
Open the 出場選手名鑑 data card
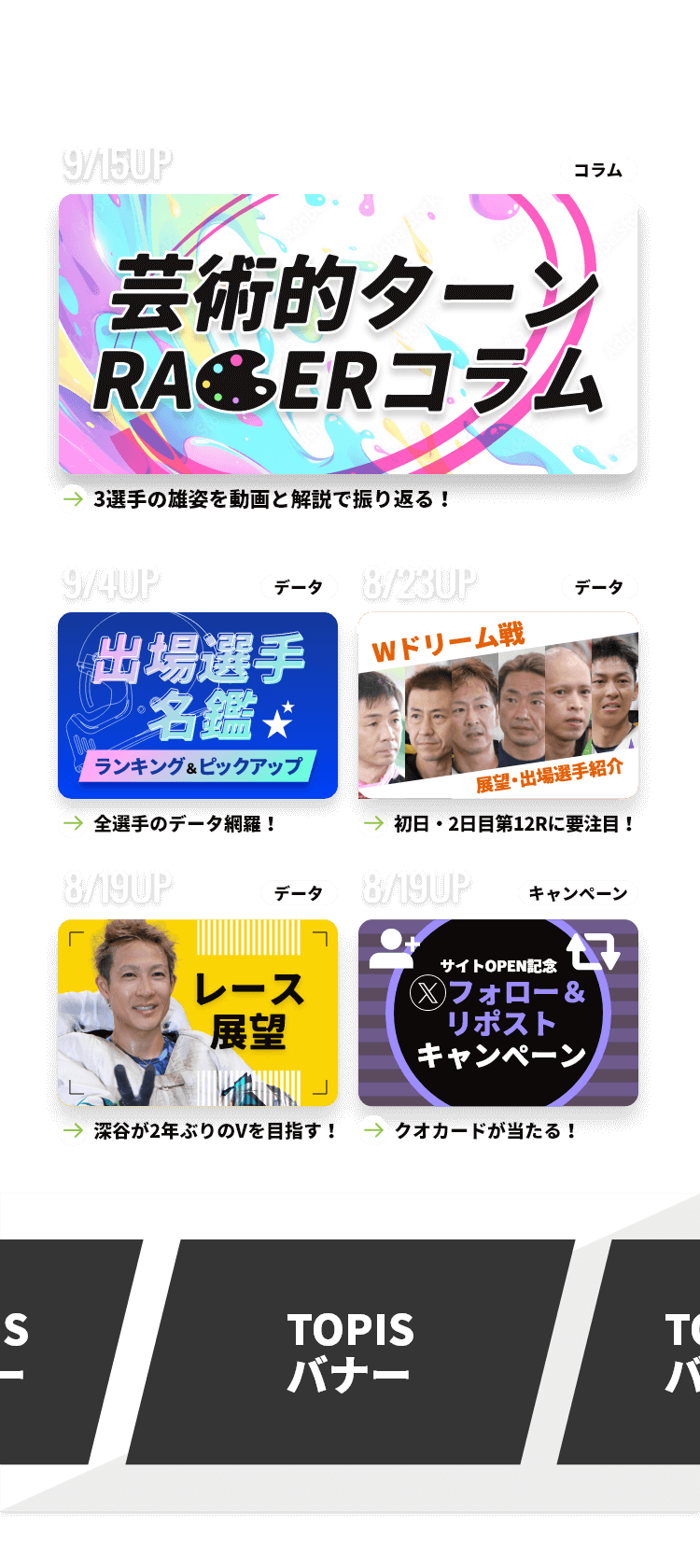[198, 706]
